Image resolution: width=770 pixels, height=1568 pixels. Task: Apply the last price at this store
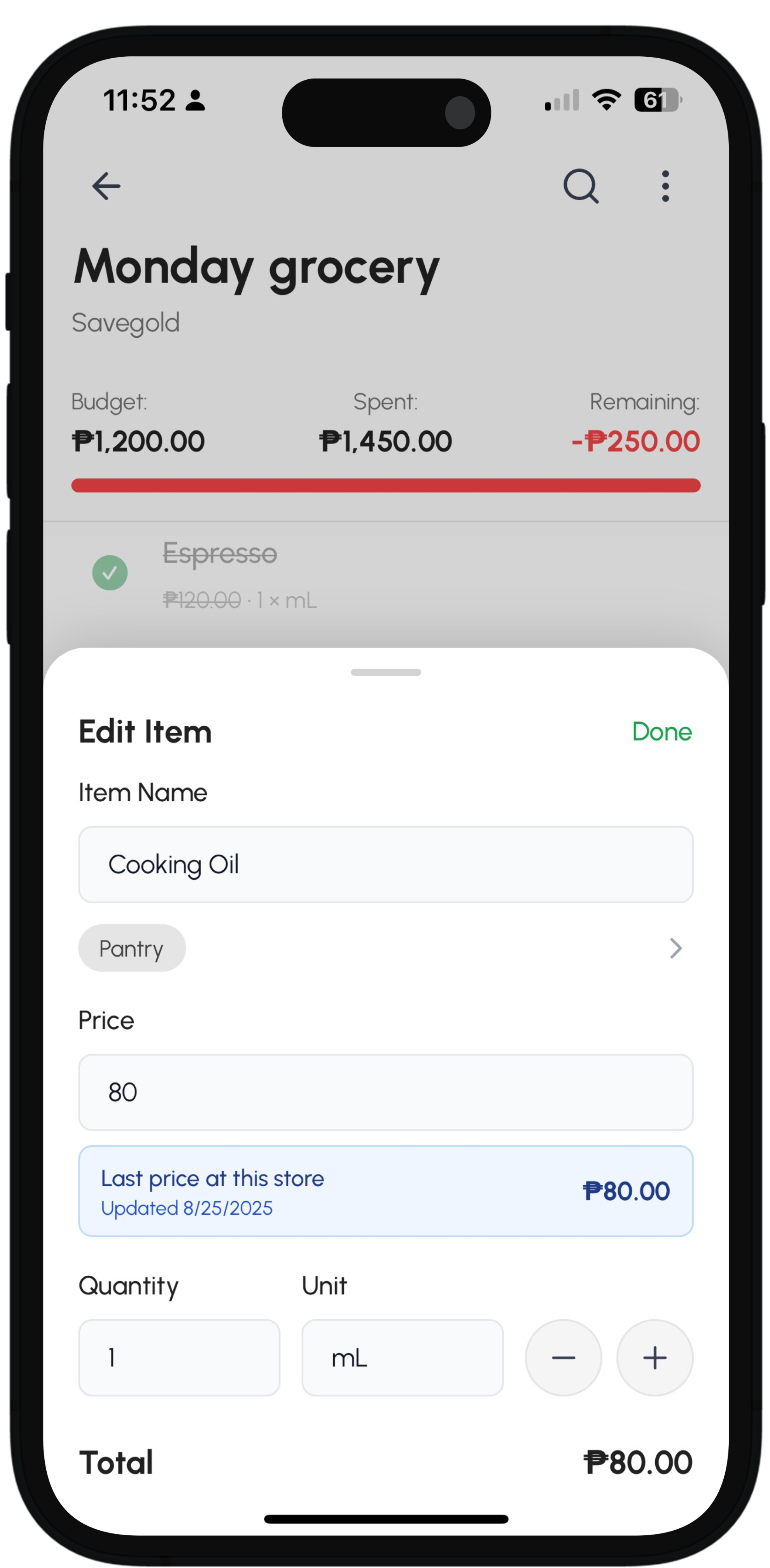coord(386,1191)
